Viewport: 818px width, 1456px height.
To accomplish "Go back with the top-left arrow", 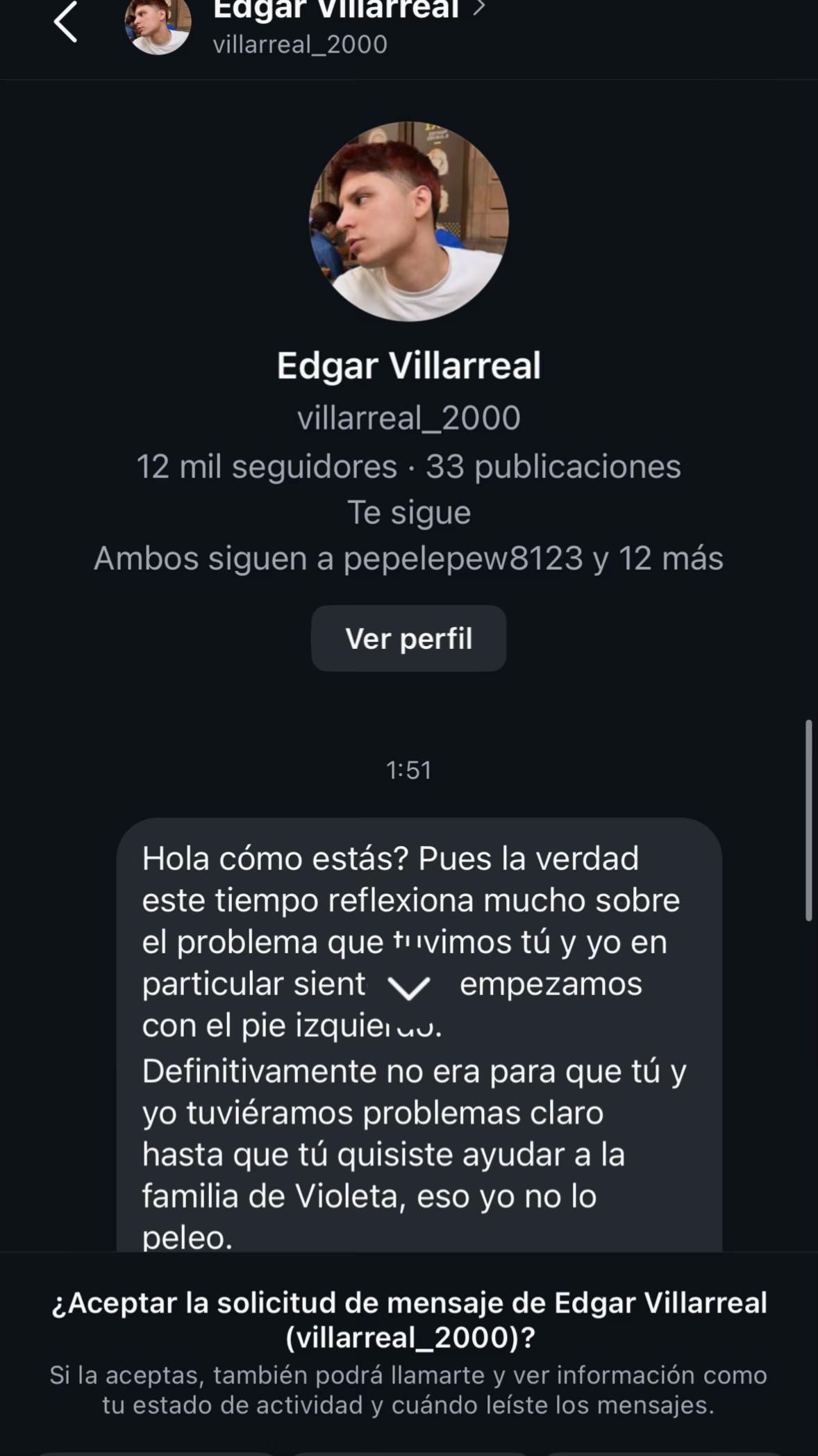I will tap(65, 22).
